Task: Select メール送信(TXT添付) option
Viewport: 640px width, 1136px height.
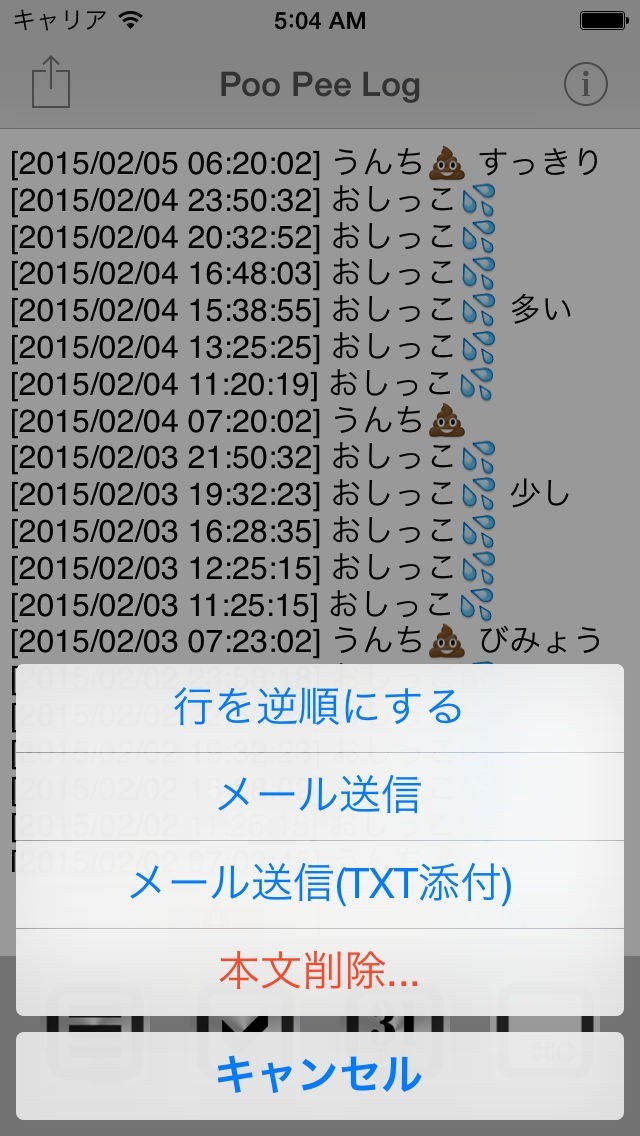Action: click(320, 885)
